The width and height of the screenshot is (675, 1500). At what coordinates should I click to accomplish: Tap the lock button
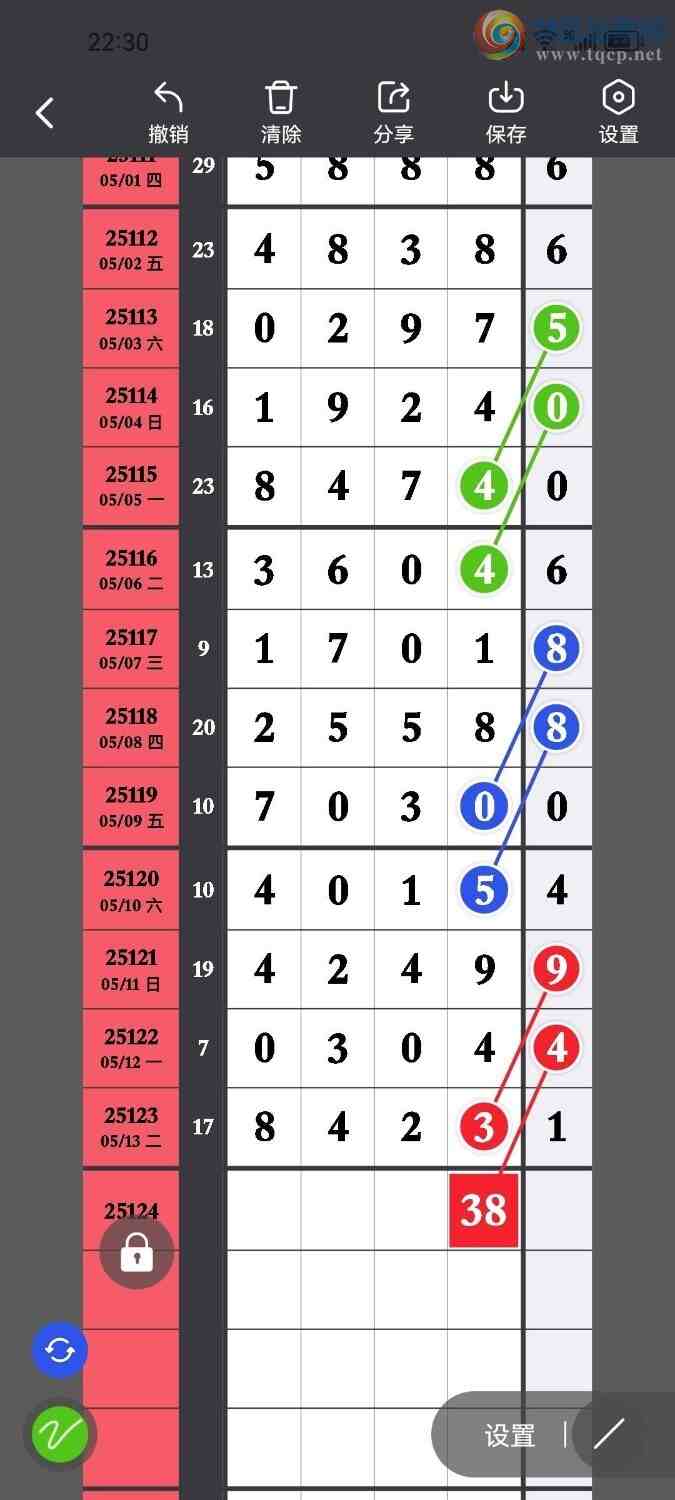137,1252
